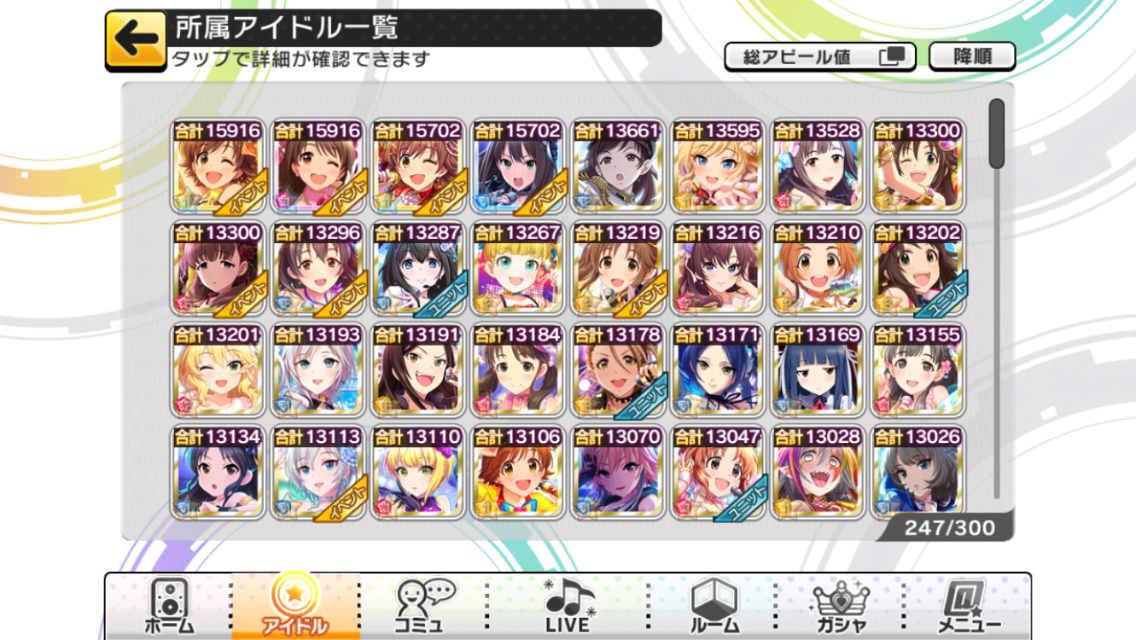Switch to the ホーム tab
Viewport: 1136px width, 640px height.
click(x=167, y=607)
